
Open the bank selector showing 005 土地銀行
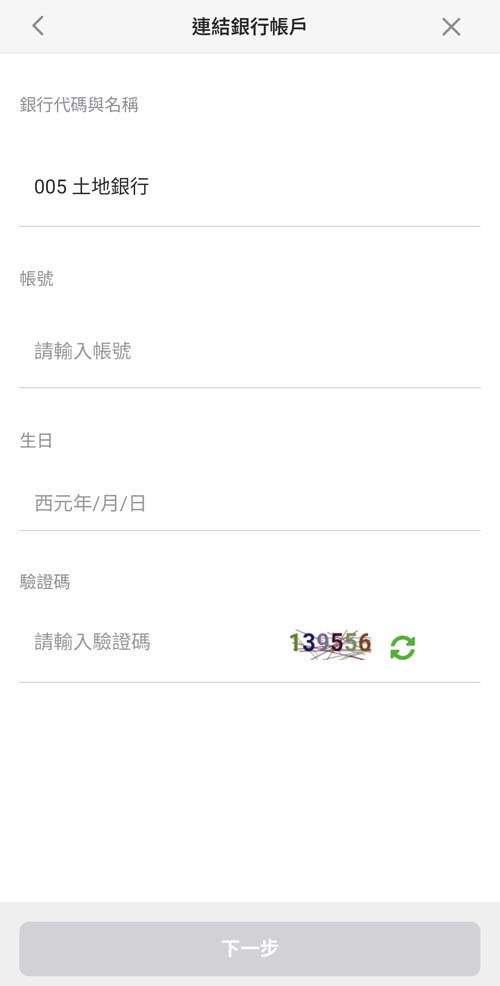250,187
